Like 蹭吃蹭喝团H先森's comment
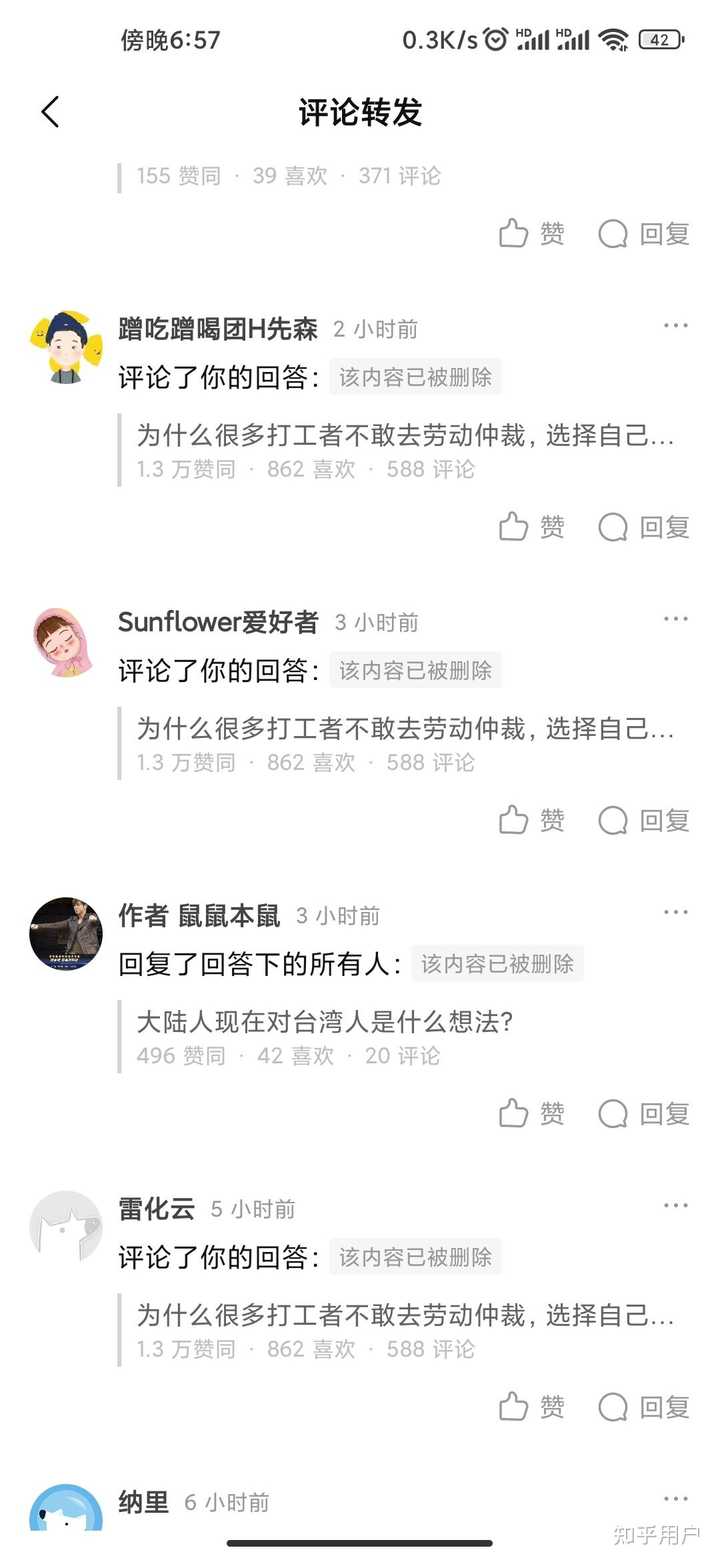The width and height of the screenshot is (720, 1560). (532, 527)
